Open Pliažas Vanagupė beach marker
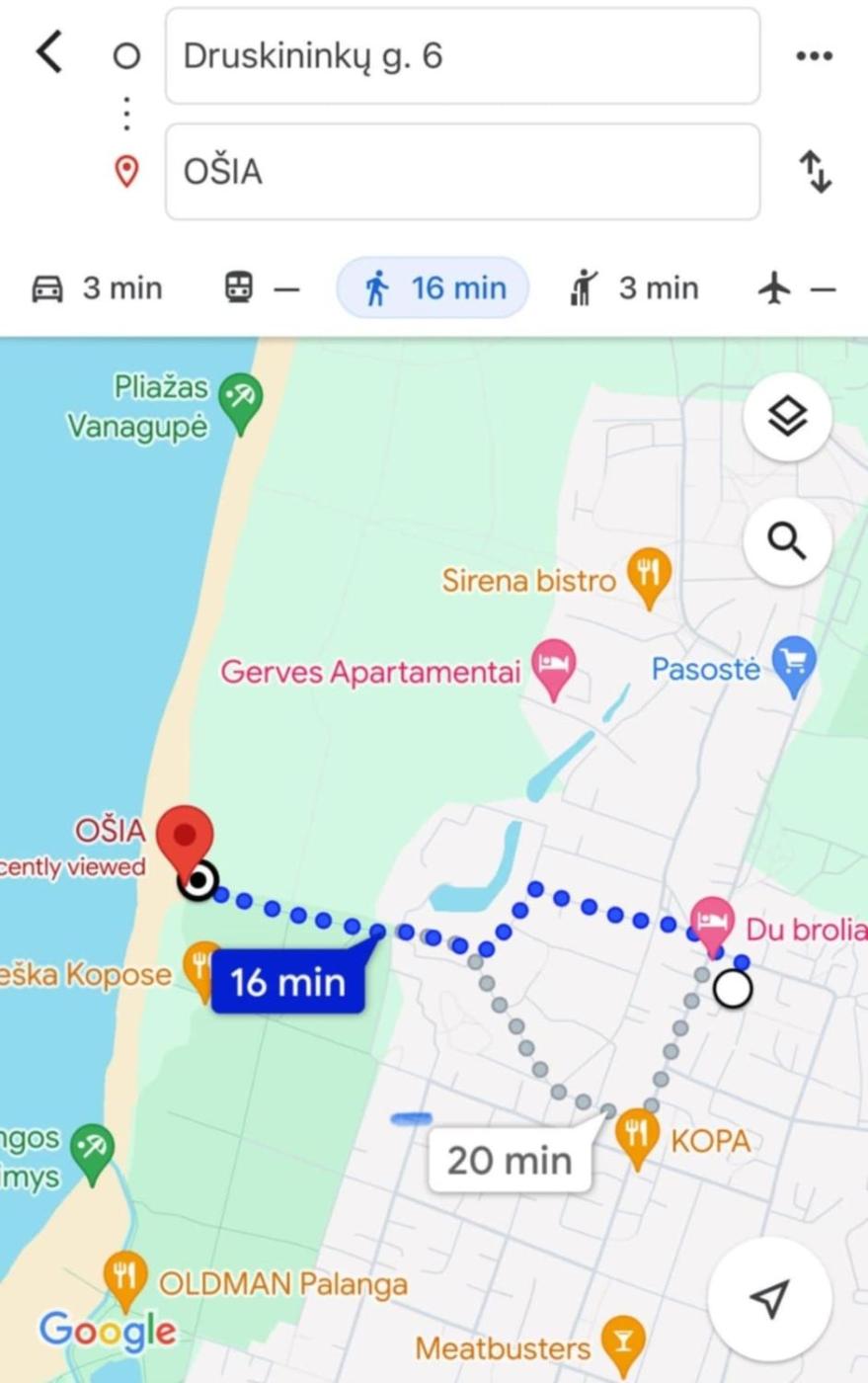The image size is (868, 1383). (240, 400)
